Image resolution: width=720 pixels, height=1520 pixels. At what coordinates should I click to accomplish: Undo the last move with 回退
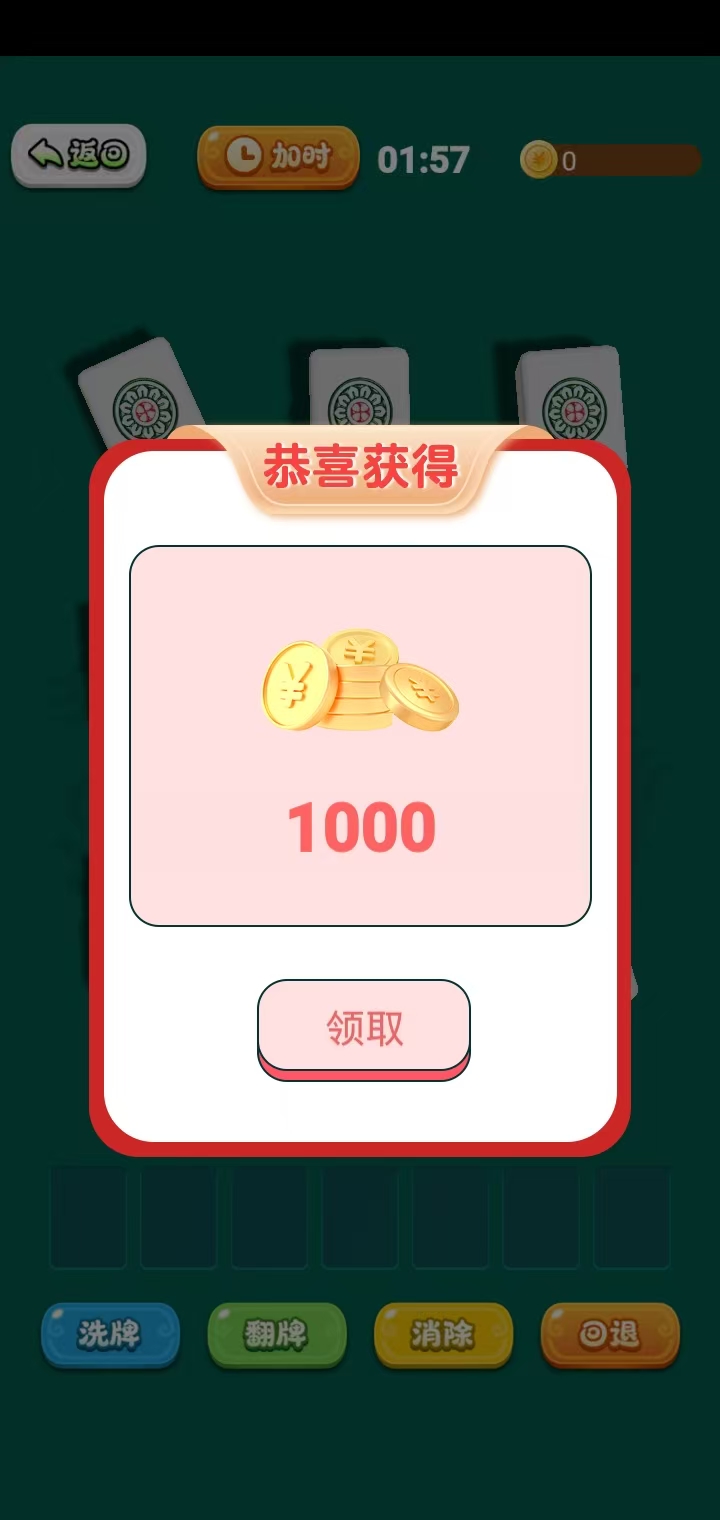click(610, 1334)
